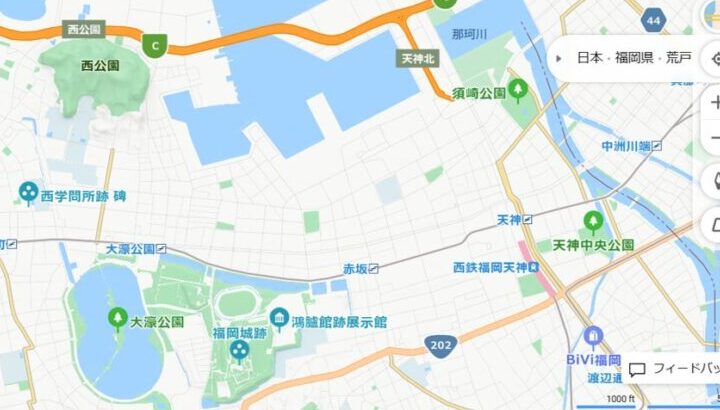
Task: Open the 福岡城跡 landmark marker
Action: tap(240, 349)
